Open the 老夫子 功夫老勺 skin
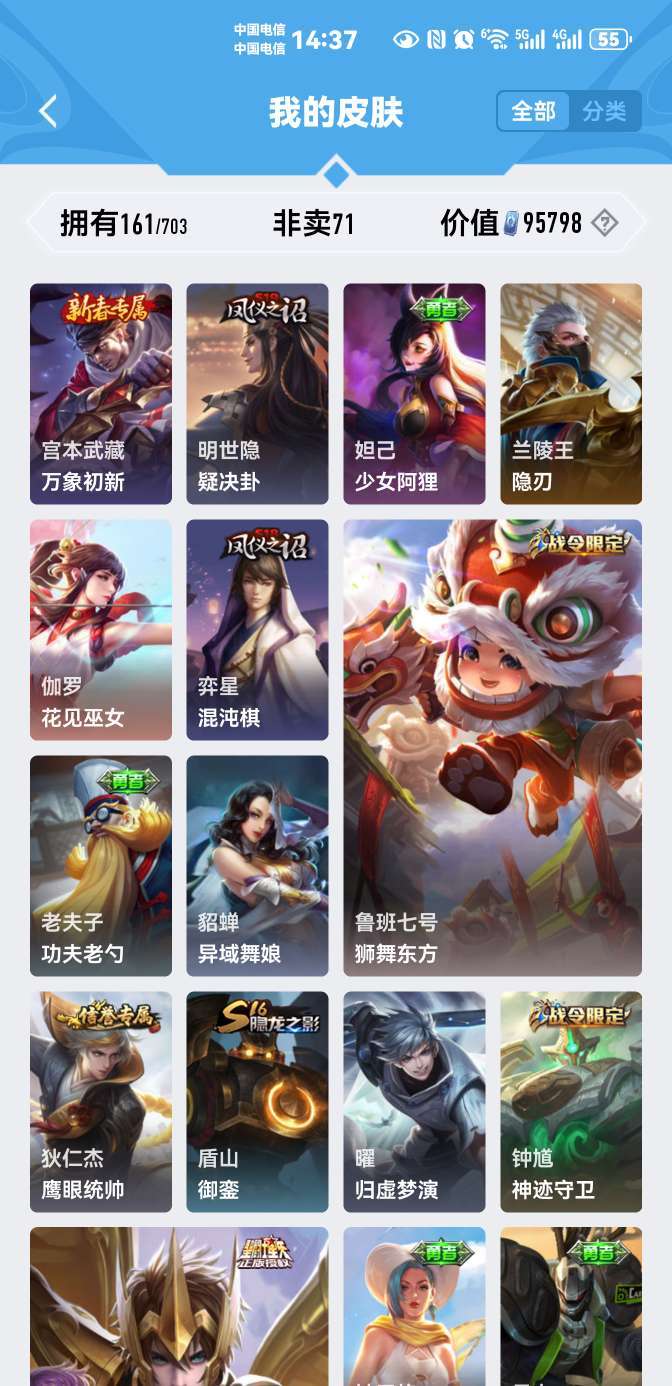Viewport: 672px width, 1386px height. tap(101, 866)
